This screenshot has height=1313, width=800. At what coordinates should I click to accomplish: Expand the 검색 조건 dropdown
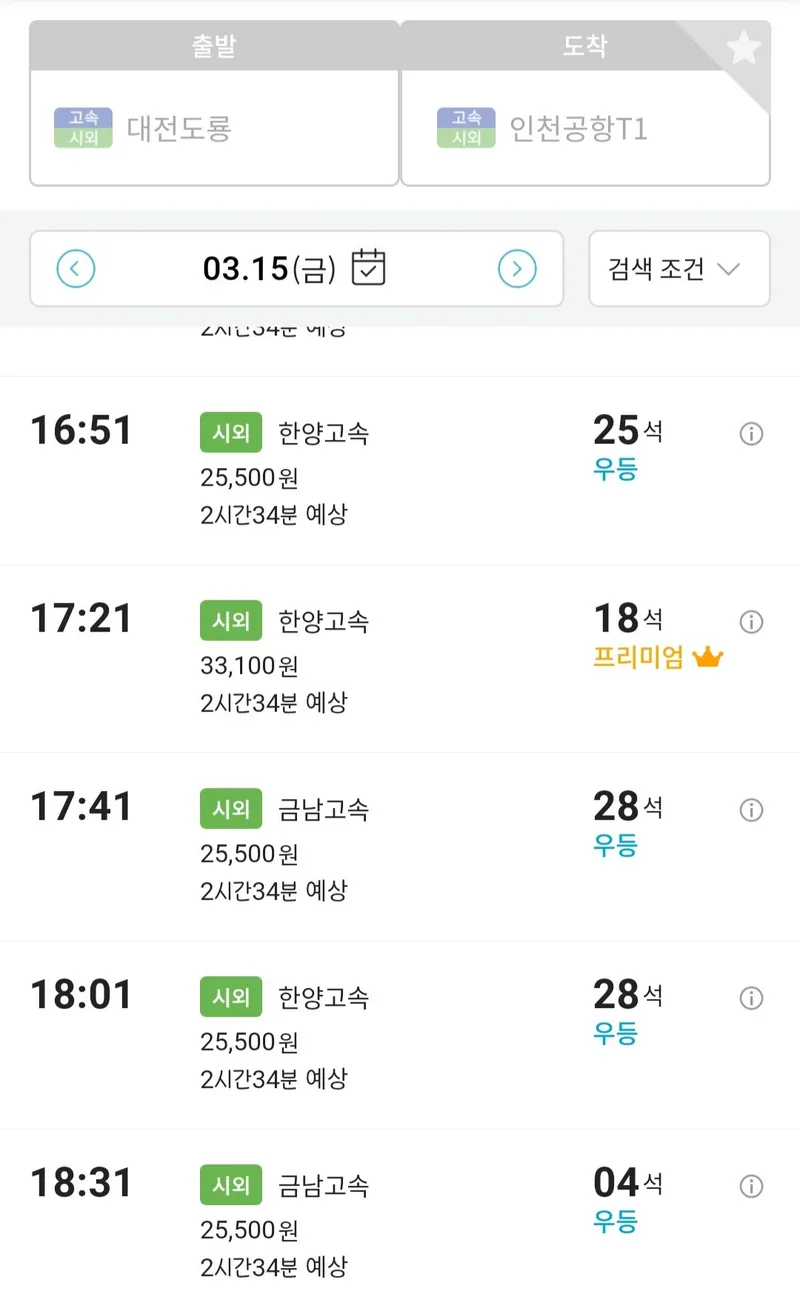coord(679,268)
